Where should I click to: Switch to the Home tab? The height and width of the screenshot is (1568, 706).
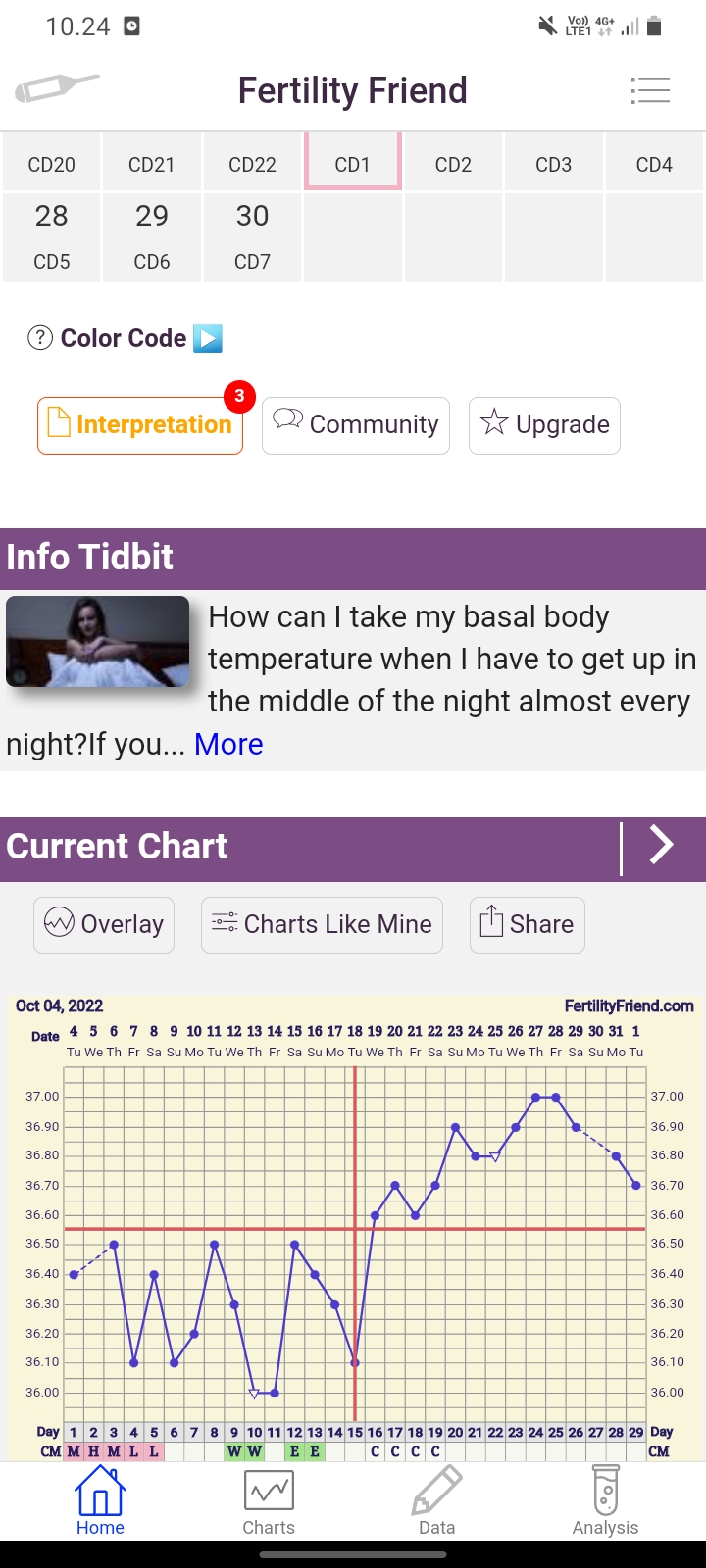[x=100, y=1500]
